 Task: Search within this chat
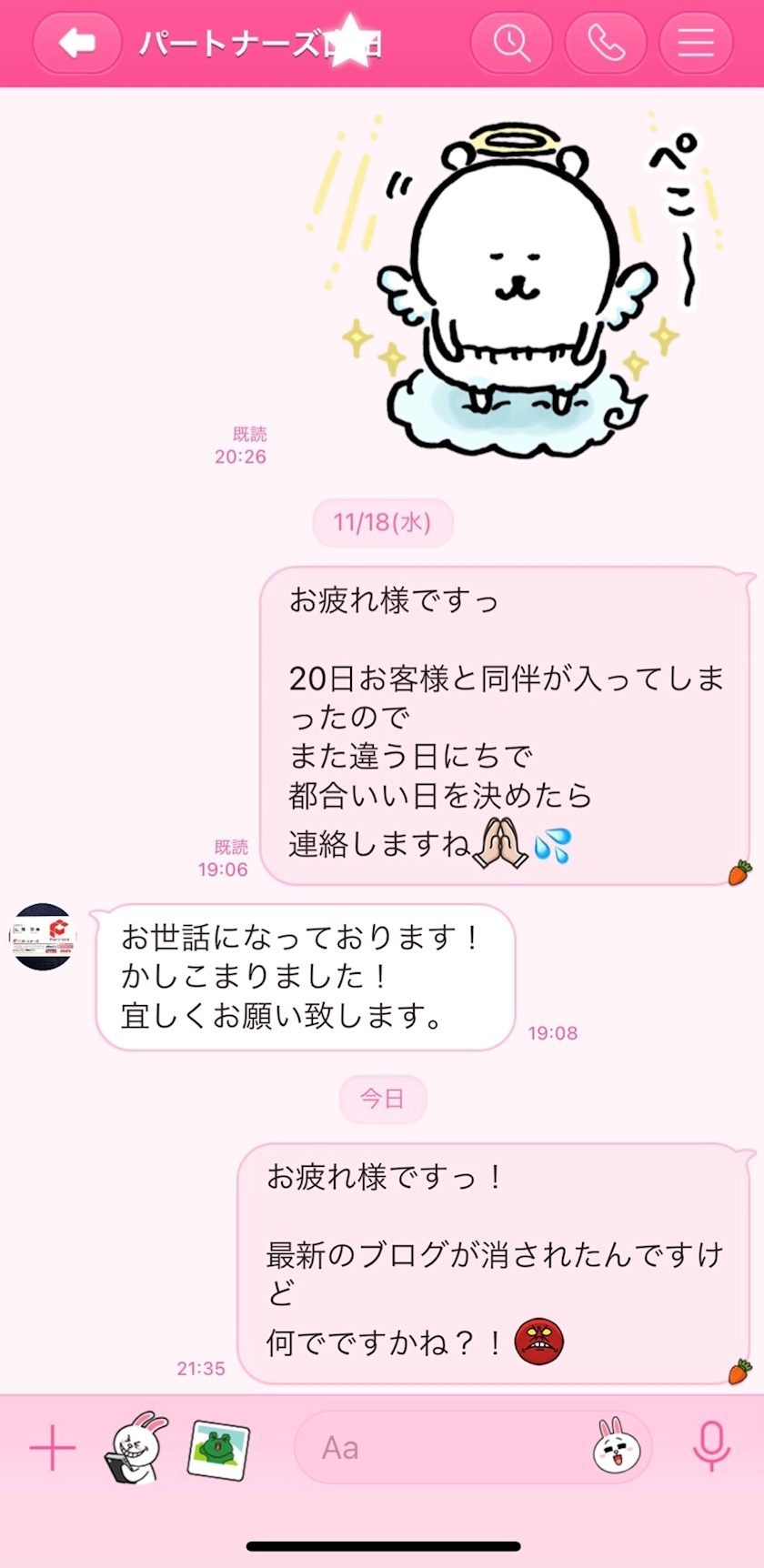(511, 43)
